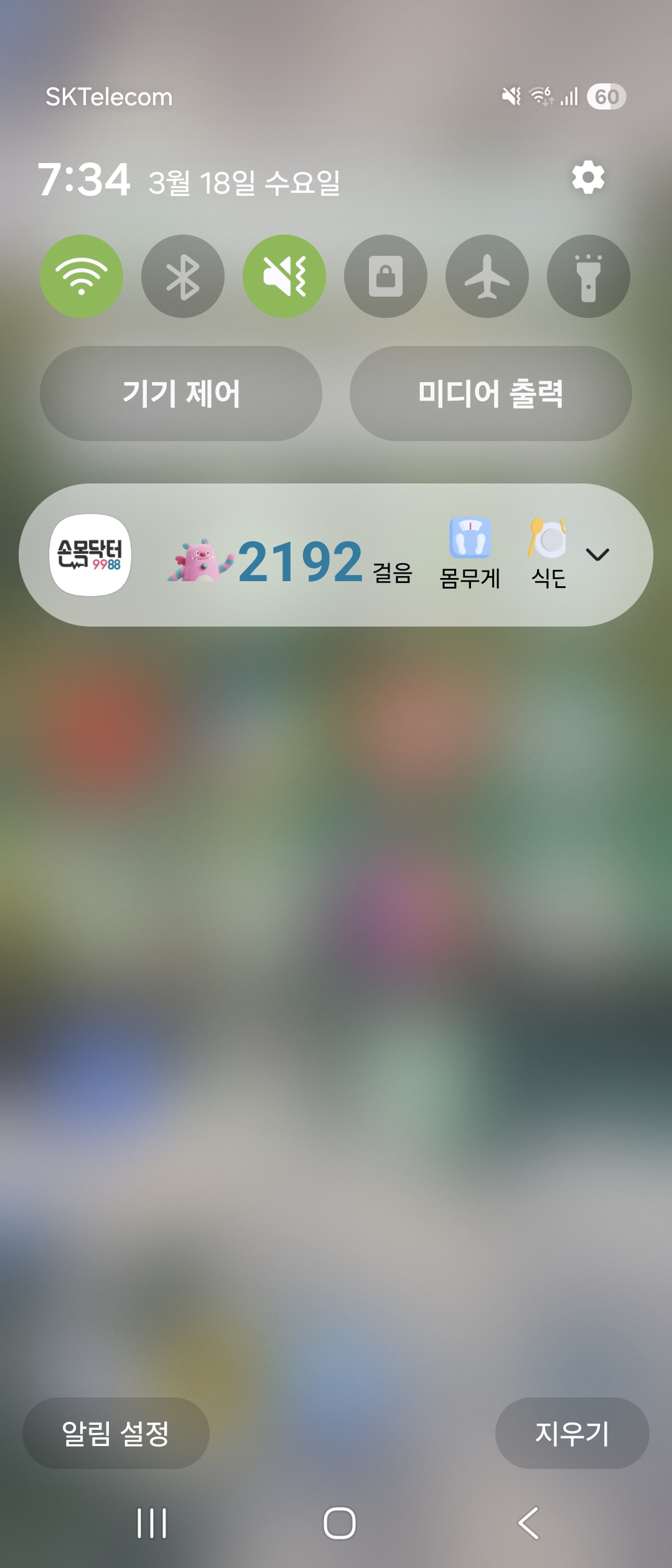Switch on the flashlight
The image size is (672, 1568).
[x=589, y=276]
